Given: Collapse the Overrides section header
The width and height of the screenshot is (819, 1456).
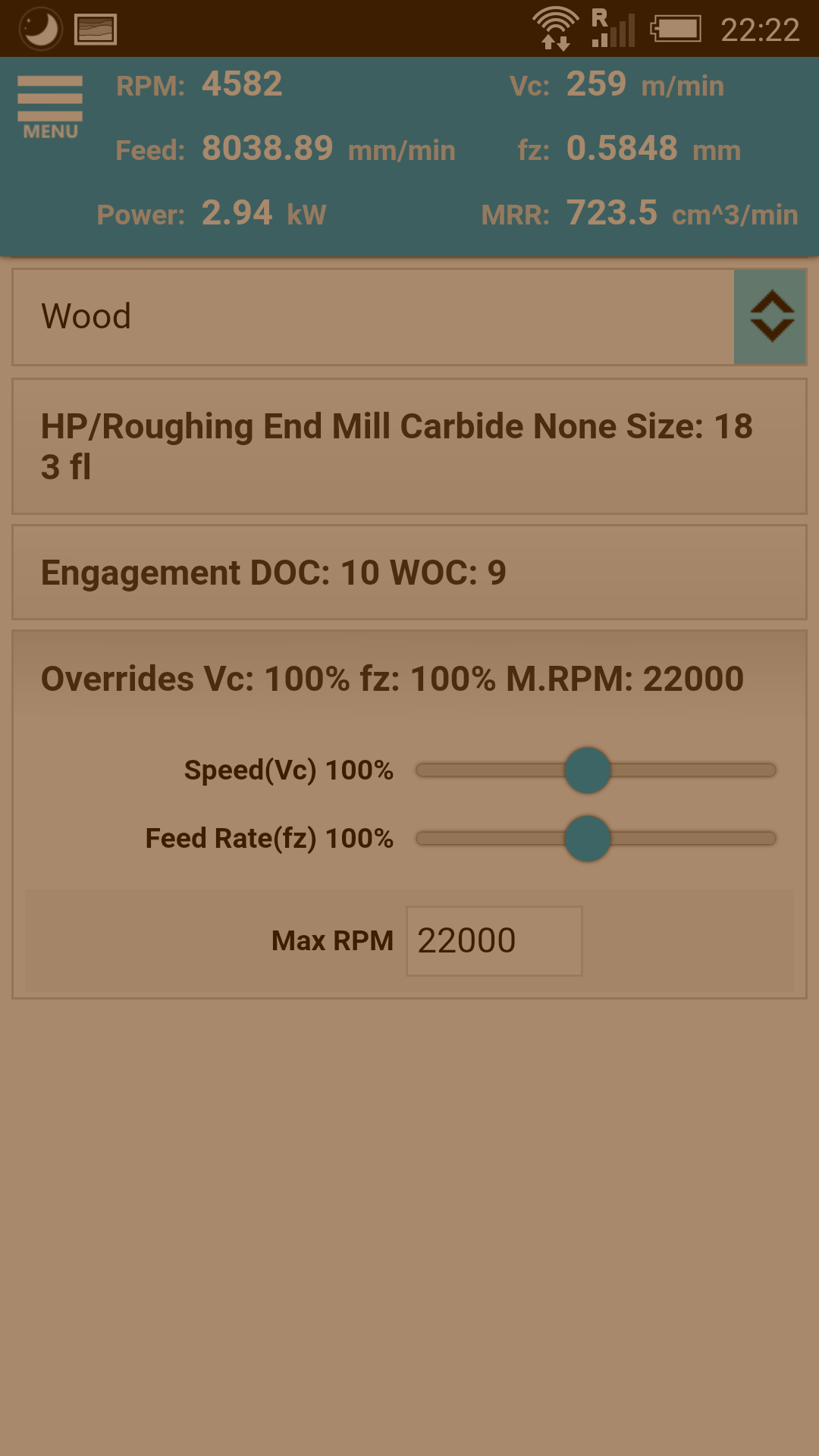Looking at the screenshot, I should pyautogui.click(x=409, y=679).
